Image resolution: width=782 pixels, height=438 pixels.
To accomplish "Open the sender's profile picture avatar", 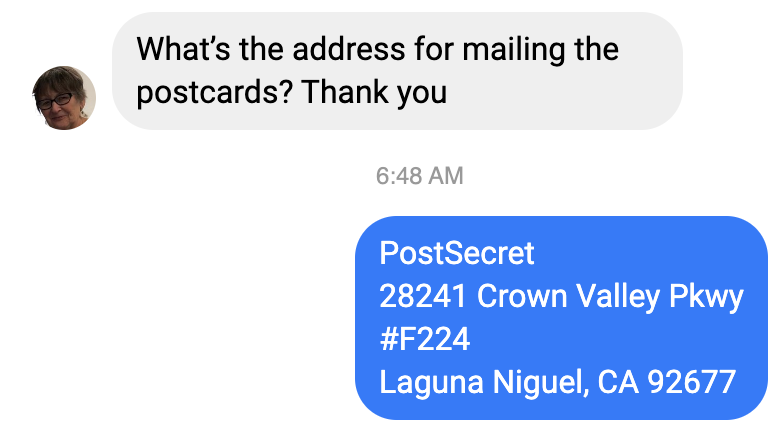I will click(64, 98).
